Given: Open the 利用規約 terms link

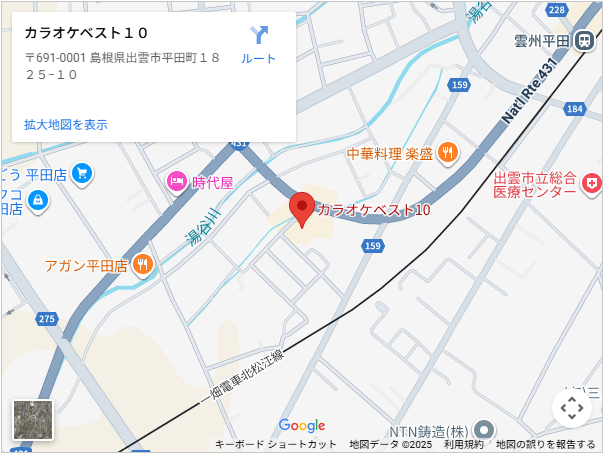Looking at the screenshot, I should tap(463, 444).
